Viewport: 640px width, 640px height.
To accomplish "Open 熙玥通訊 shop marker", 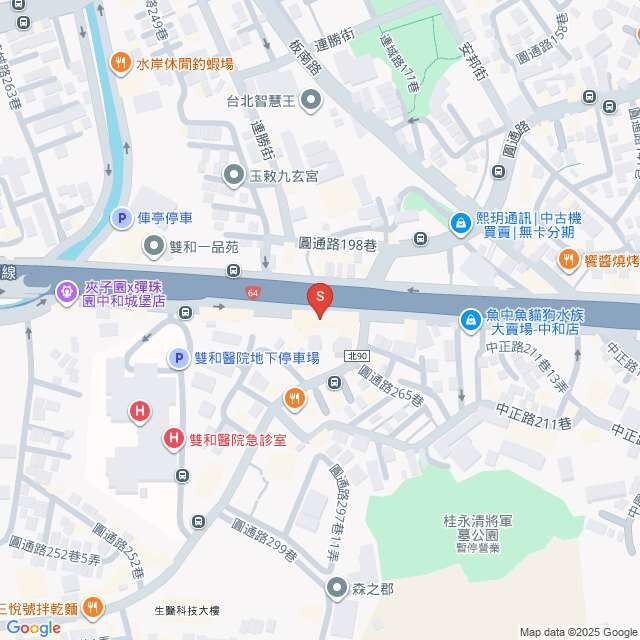I will 460,223.
